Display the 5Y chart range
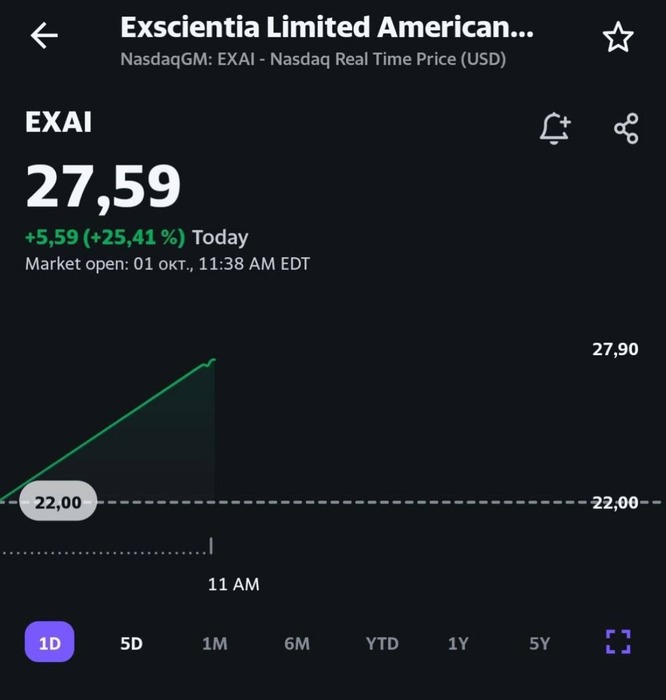This screenshot has width=666, height=700. pyautogui.click(x=539, y=643)
